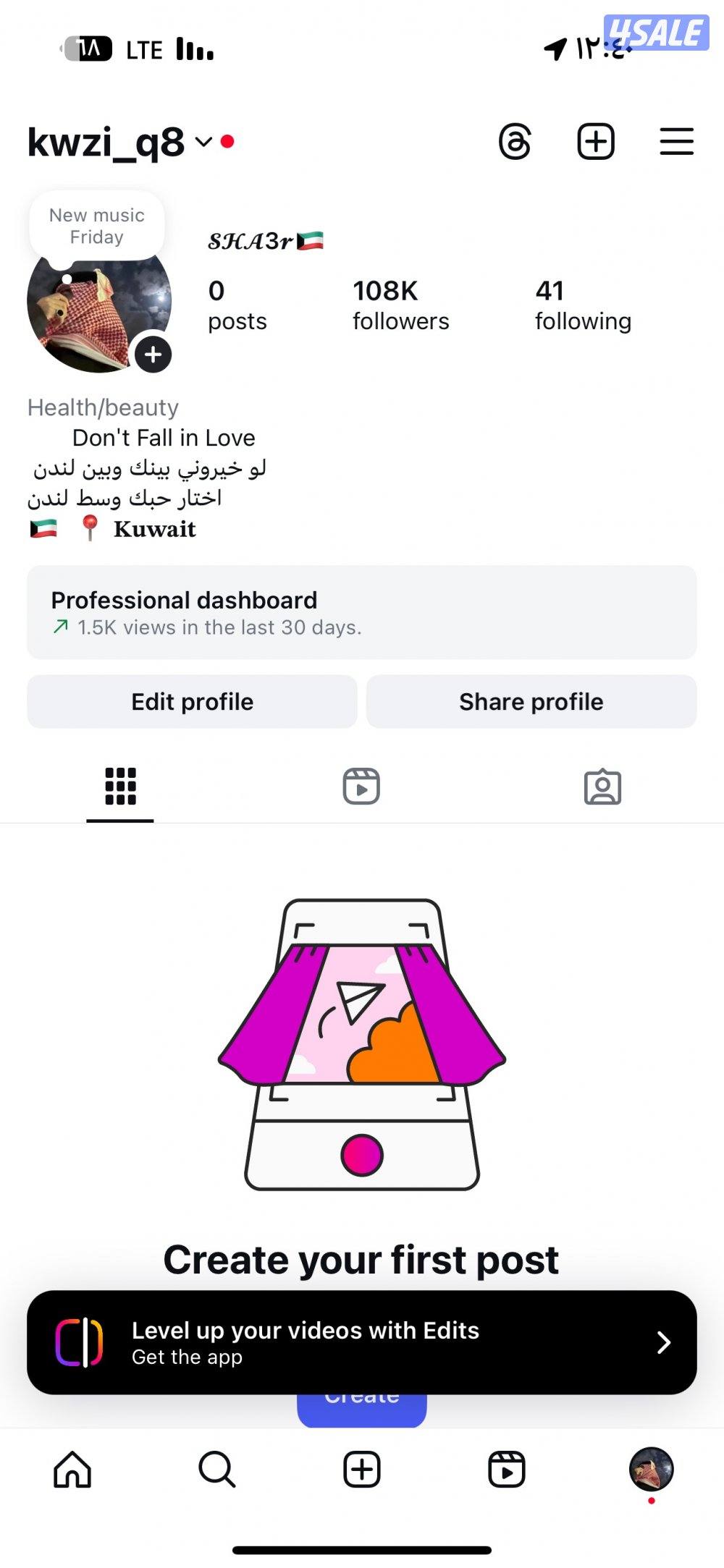Open the hamburger menu
The width and height of the screenshot is (724, 1568).
(676, 141)
